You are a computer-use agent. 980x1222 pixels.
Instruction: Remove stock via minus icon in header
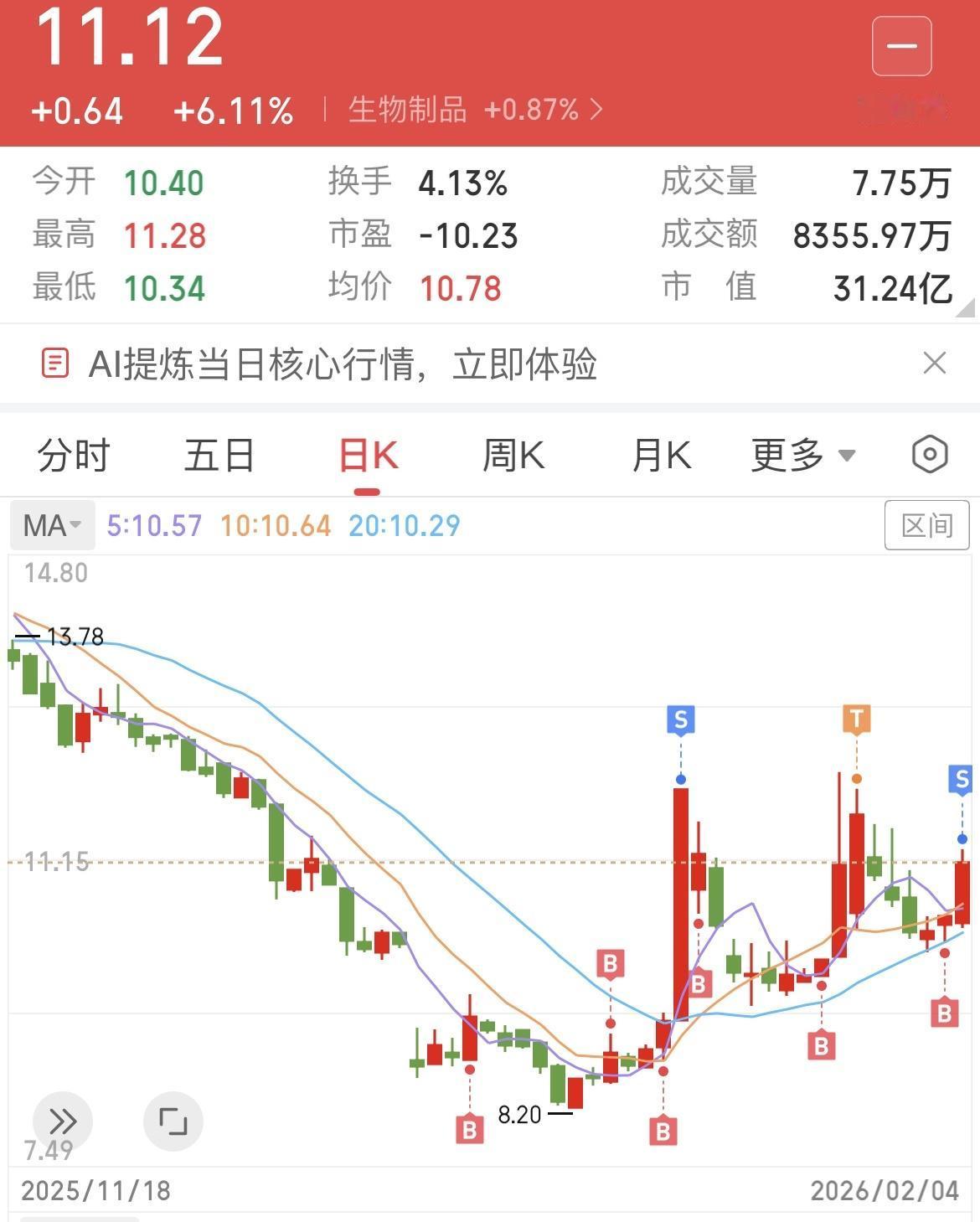point(900,46)
